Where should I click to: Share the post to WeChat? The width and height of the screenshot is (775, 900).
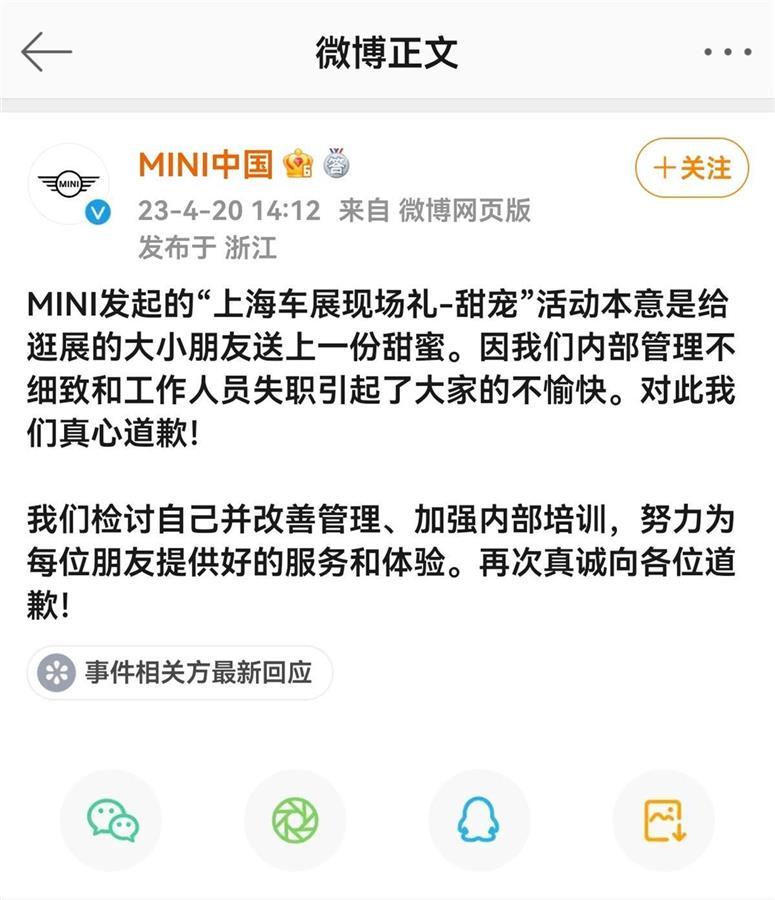112,820
